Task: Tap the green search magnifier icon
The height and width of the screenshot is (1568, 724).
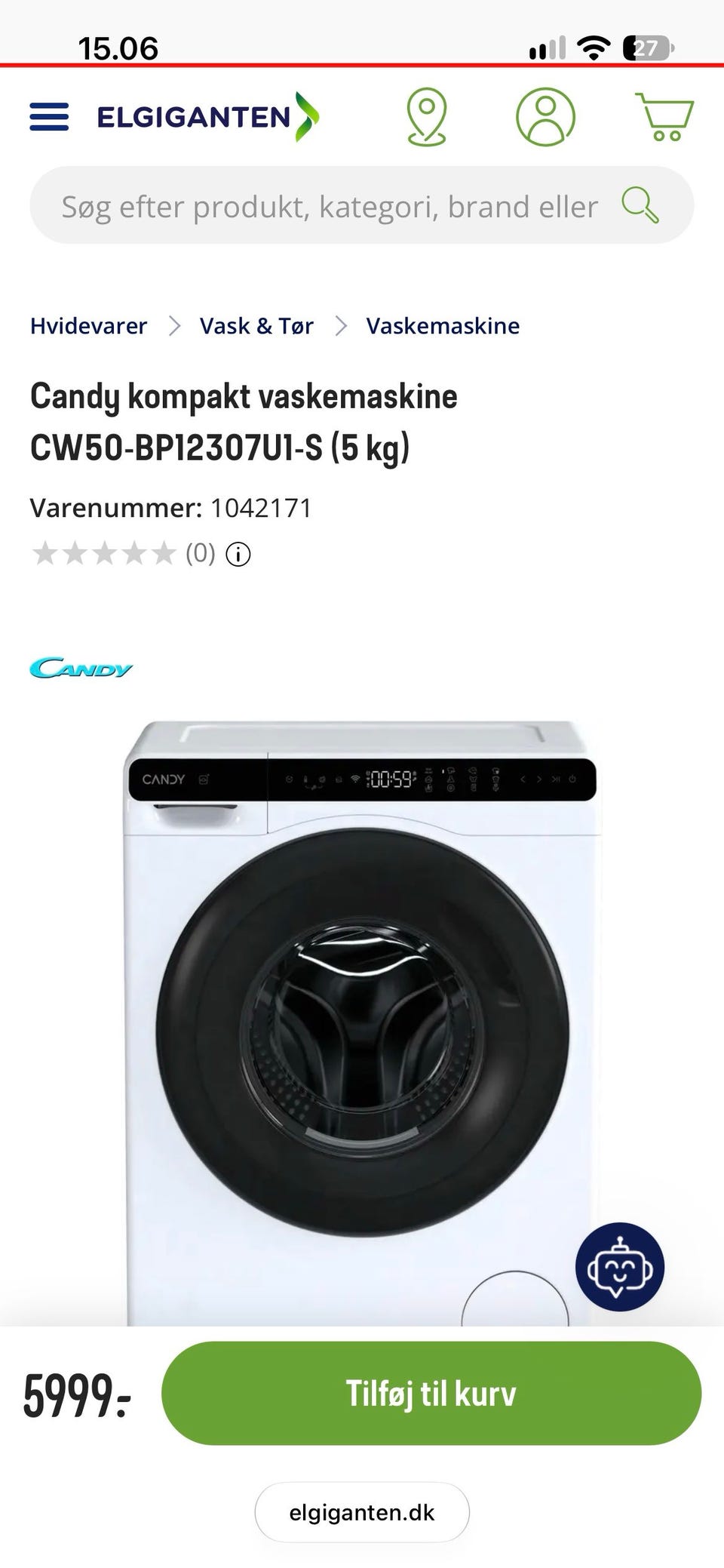Action: click(640, 205)
